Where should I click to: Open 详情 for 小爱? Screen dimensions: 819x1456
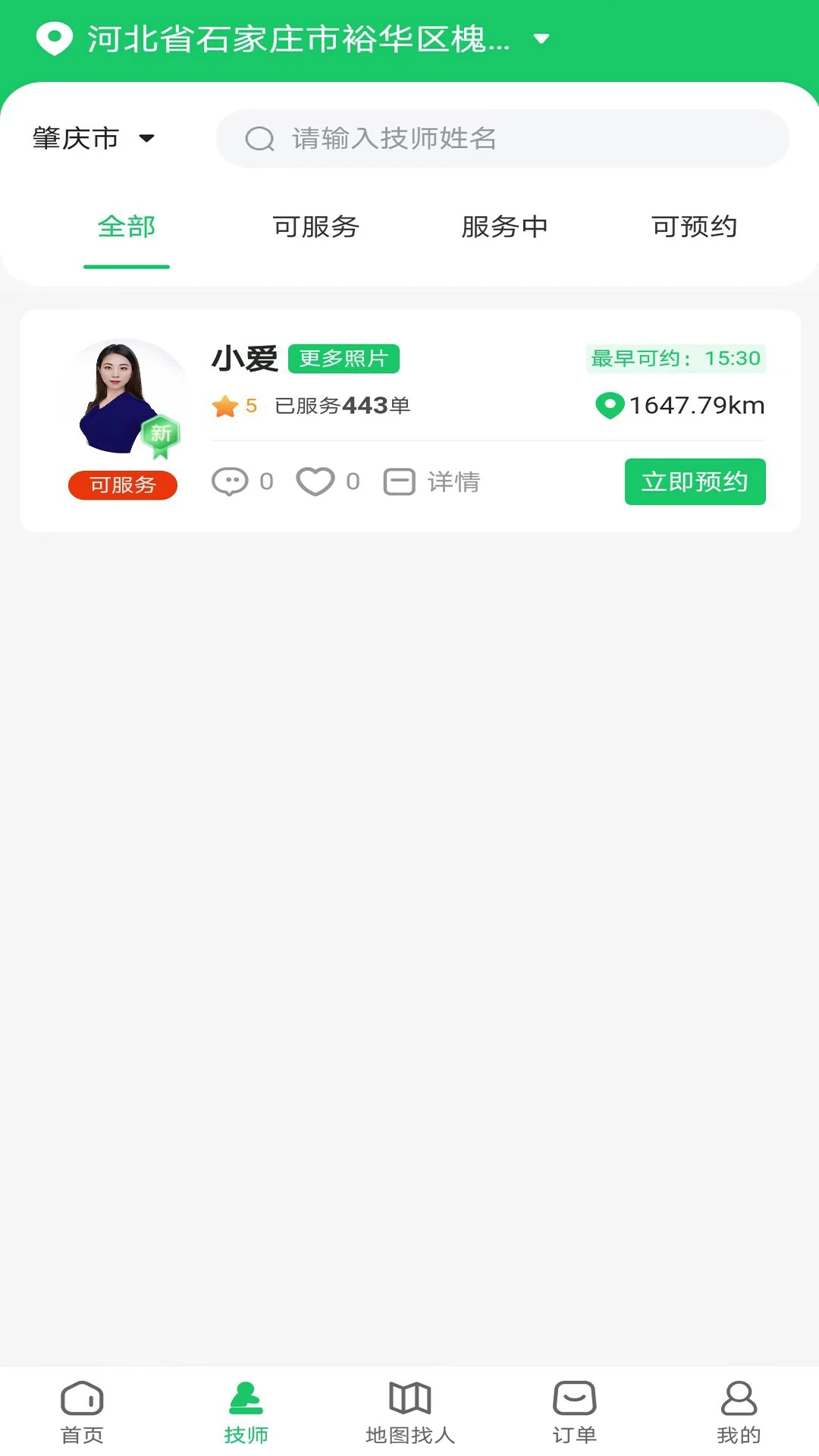click(432, 482)
